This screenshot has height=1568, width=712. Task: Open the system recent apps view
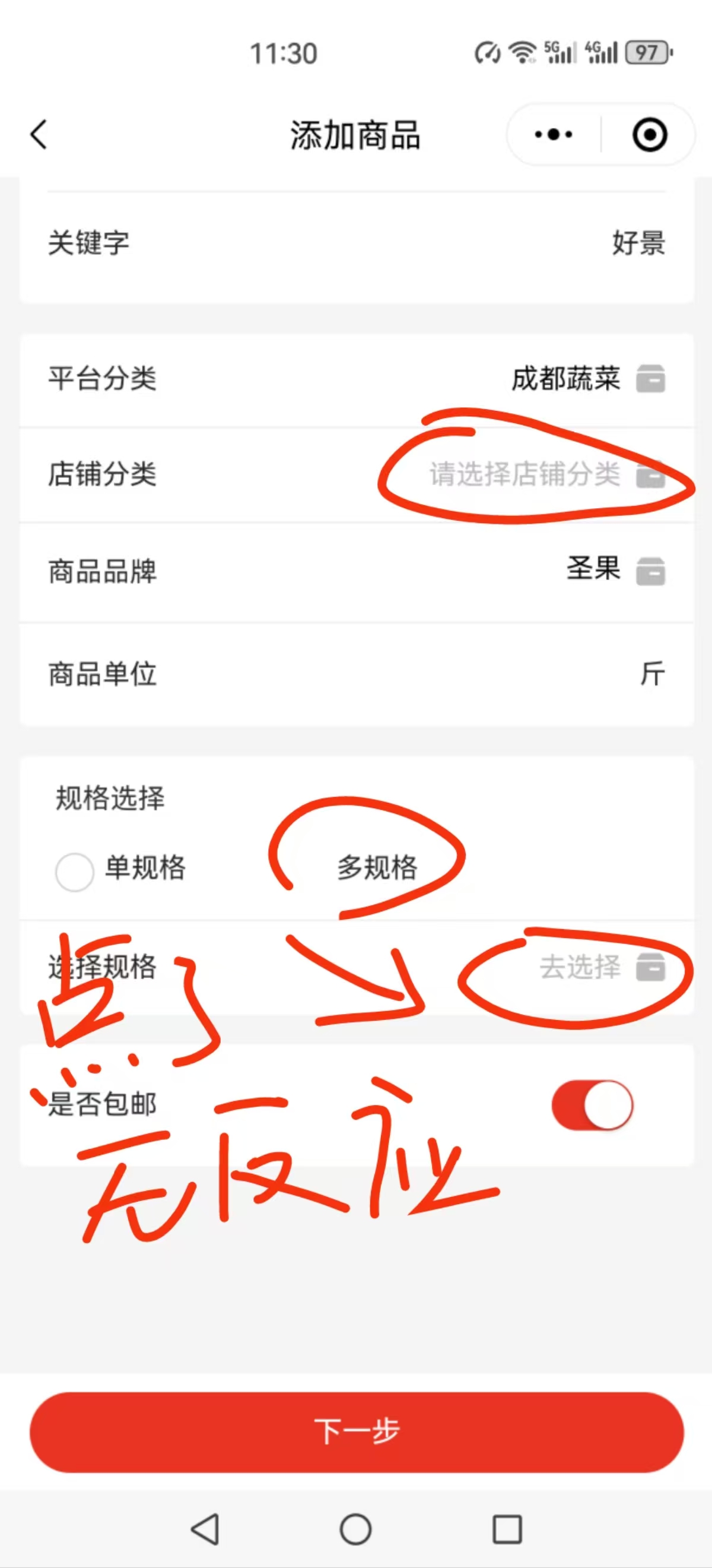pyautogui.click(x=507, y=1528)
